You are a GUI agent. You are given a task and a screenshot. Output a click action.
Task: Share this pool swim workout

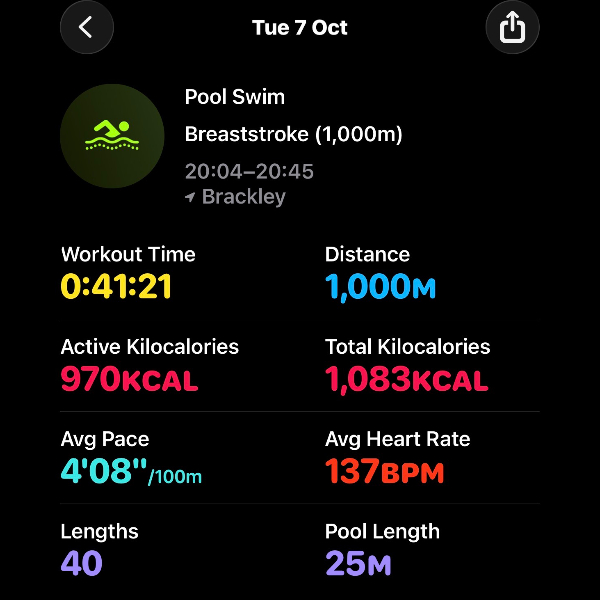point(512,27)
